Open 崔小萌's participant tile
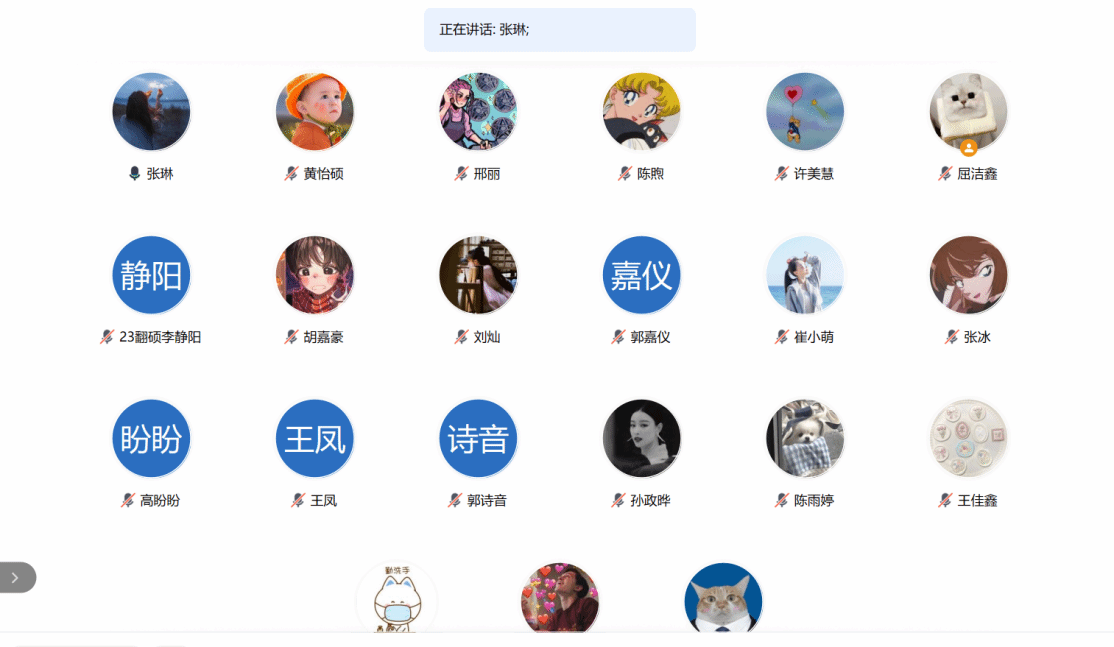Screen dimensions: 1114x647 click(x=805, y=275)
